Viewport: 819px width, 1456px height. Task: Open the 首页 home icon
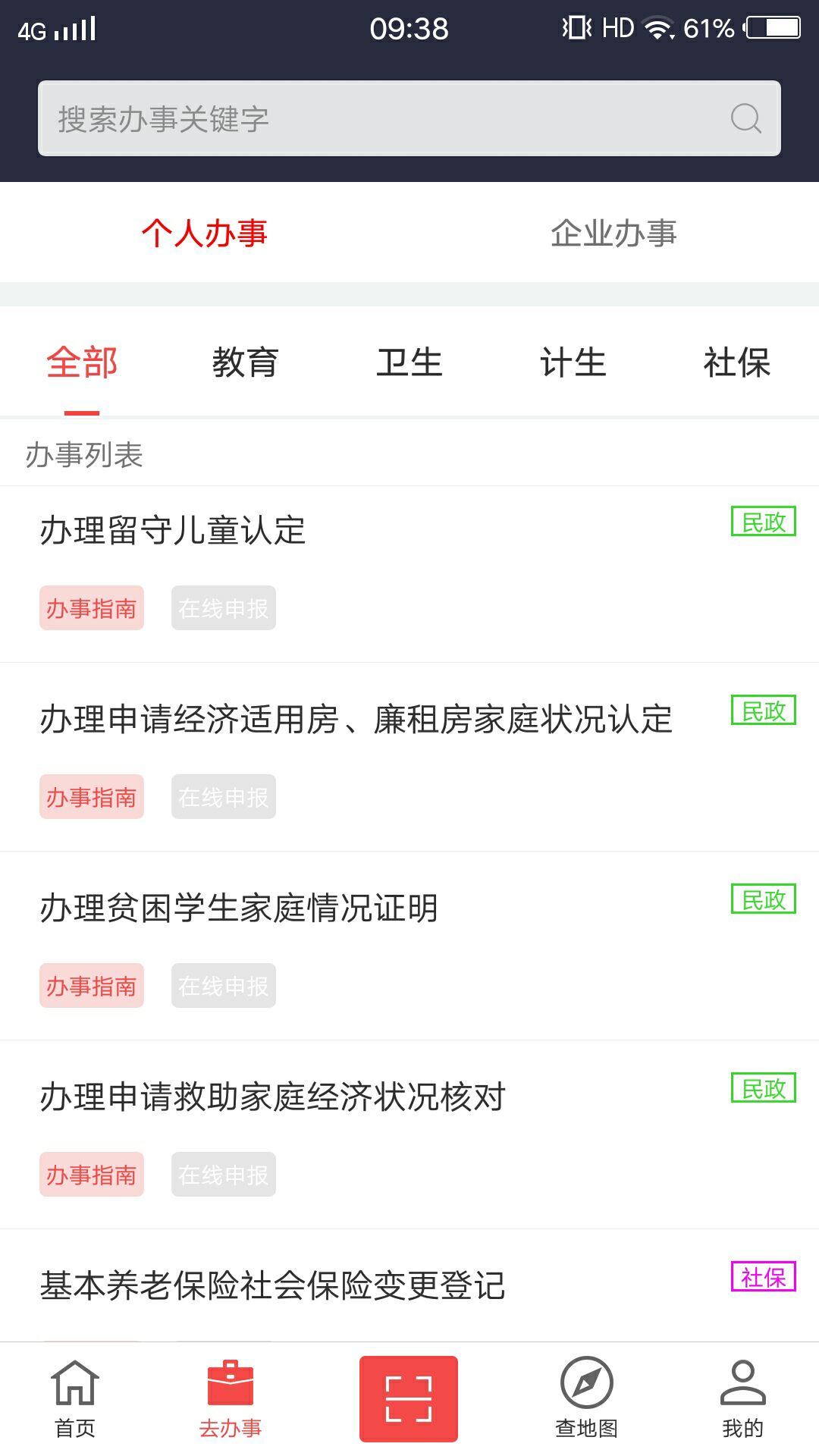pyautogui.click(x=74, y=1398)
